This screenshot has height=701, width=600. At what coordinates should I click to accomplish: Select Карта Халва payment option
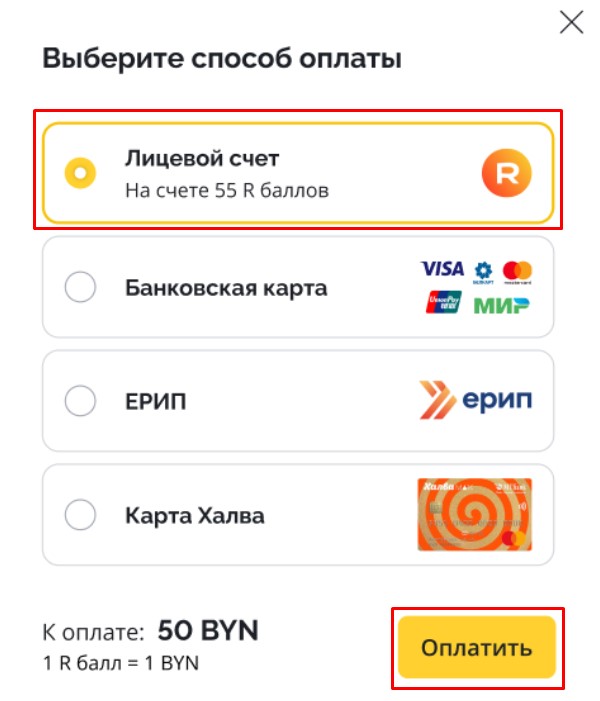80,516
